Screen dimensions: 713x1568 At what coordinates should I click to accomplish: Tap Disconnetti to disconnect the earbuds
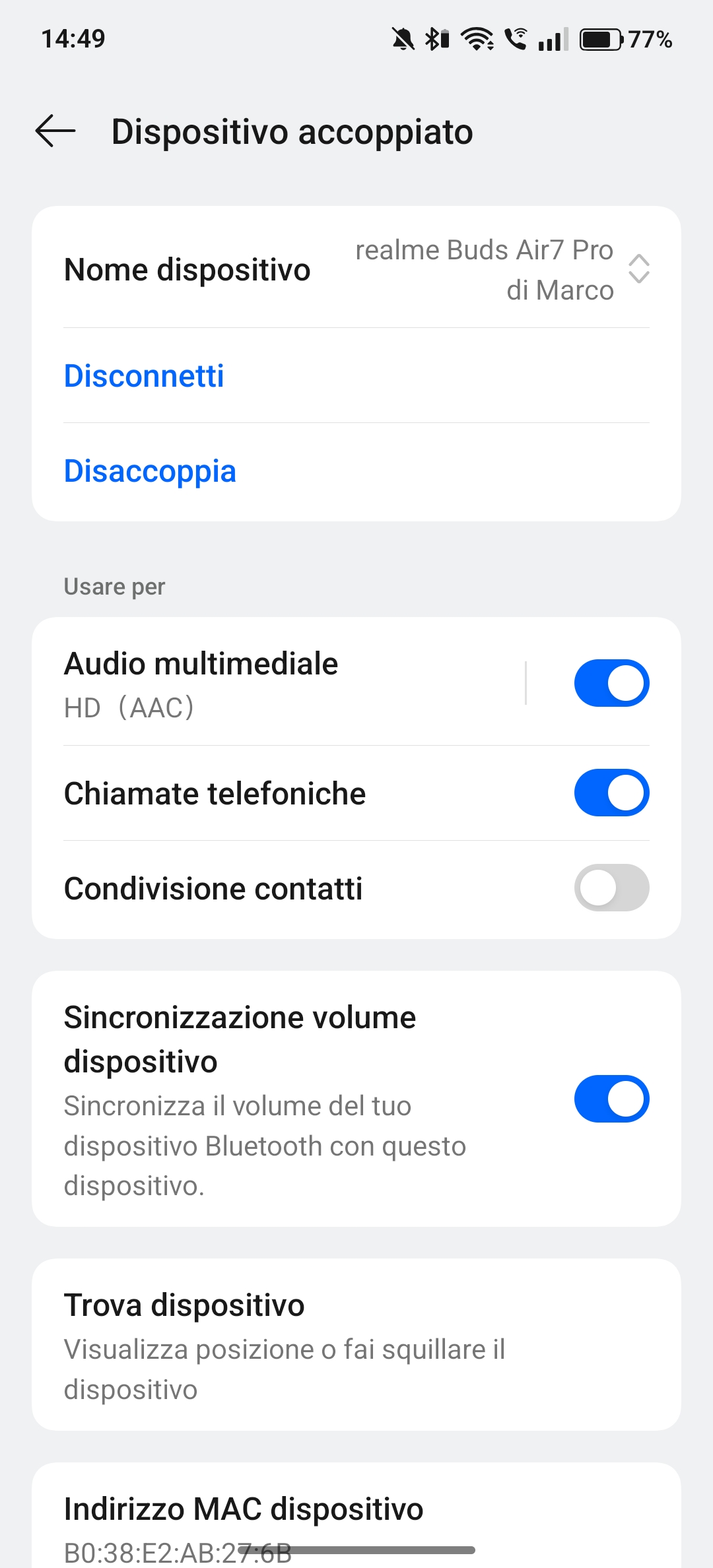pyautogui.click(x=144, y=376)
